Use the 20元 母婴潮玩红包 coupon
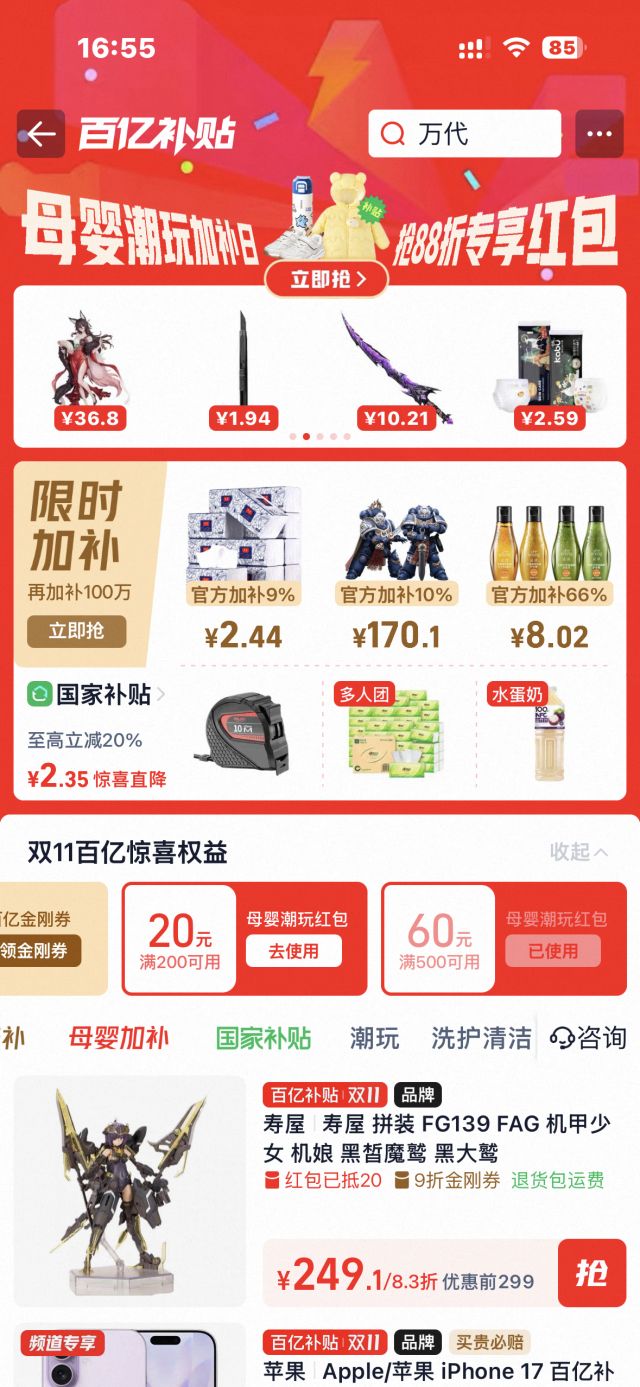640x1387 pixels. click(x=293, y=951)
